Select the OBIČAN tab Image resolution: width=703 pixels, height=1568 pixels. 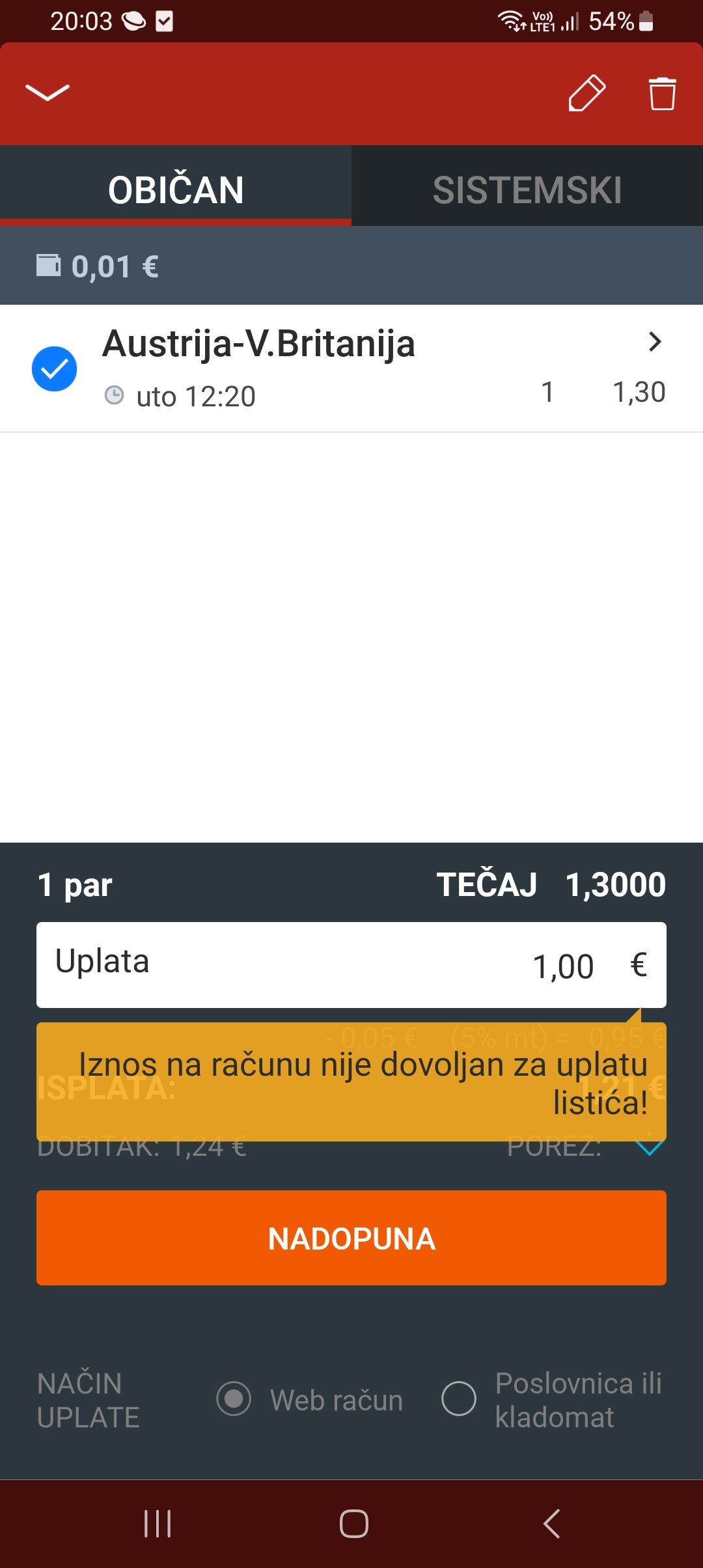[176, 189]
